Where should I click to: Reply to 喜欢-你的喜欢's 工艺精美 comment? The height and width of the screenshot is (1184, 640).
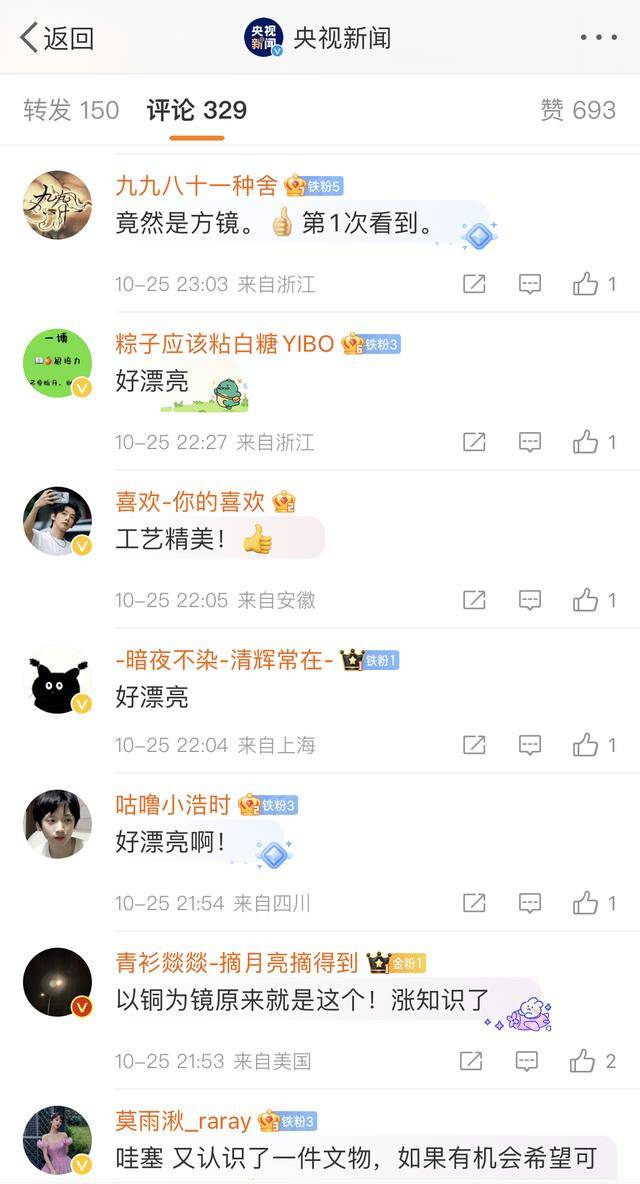coord(530,600)
